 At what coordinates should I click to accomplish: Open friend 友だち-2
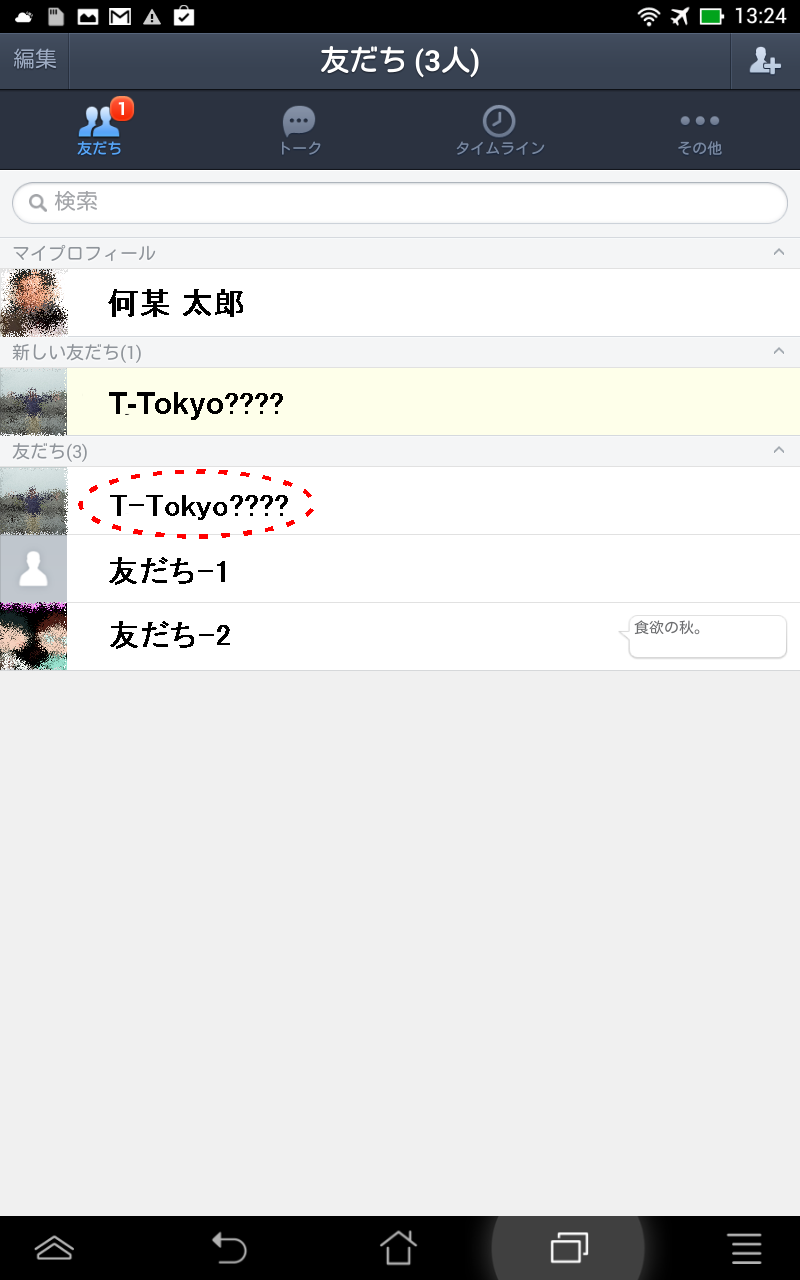pos(400,636)
